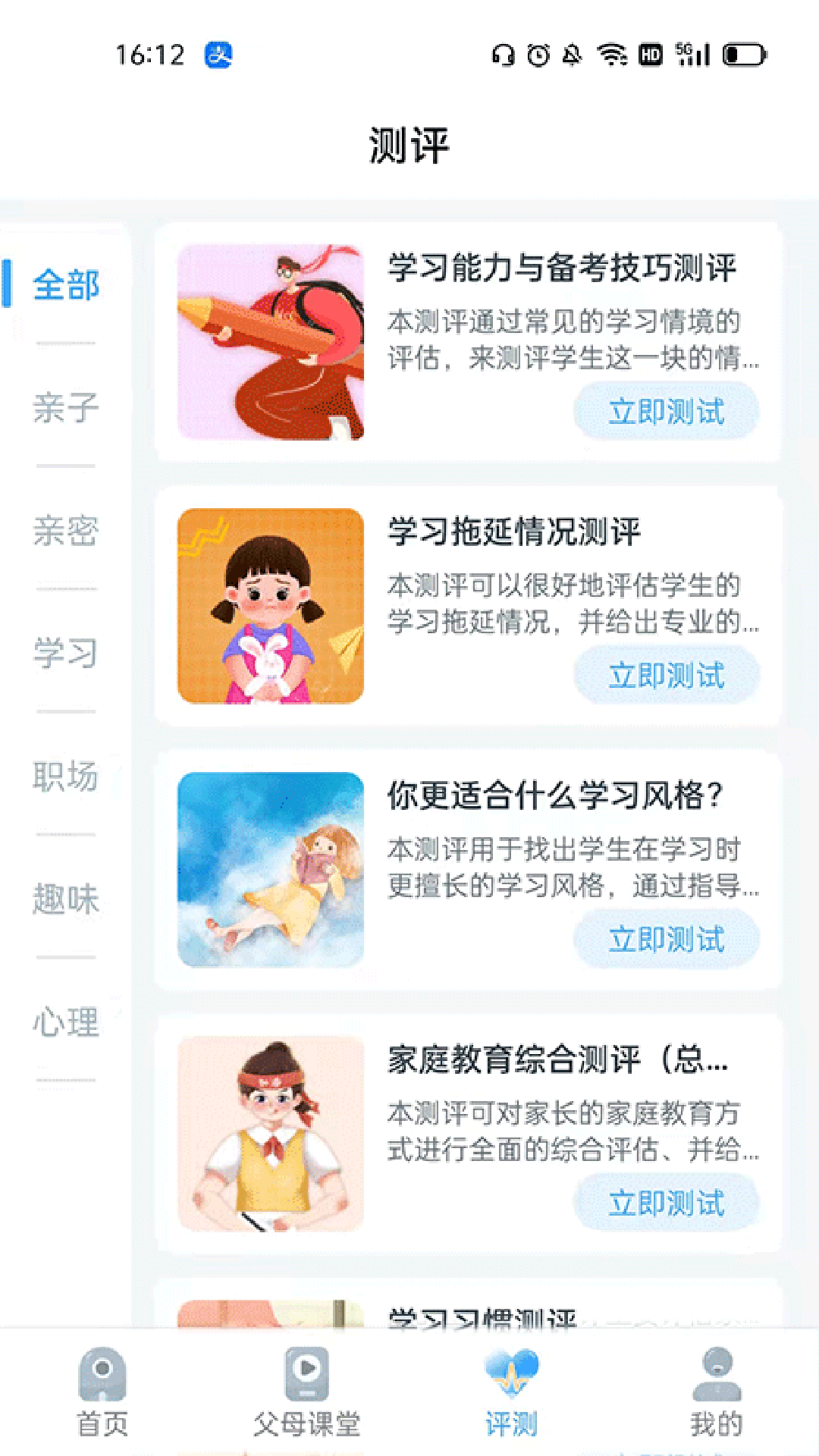Tap 立即测试 on 家庭教育综合测评
Screen dimensions: 819x1456
pyautogui.click(x=666, y=1202)
